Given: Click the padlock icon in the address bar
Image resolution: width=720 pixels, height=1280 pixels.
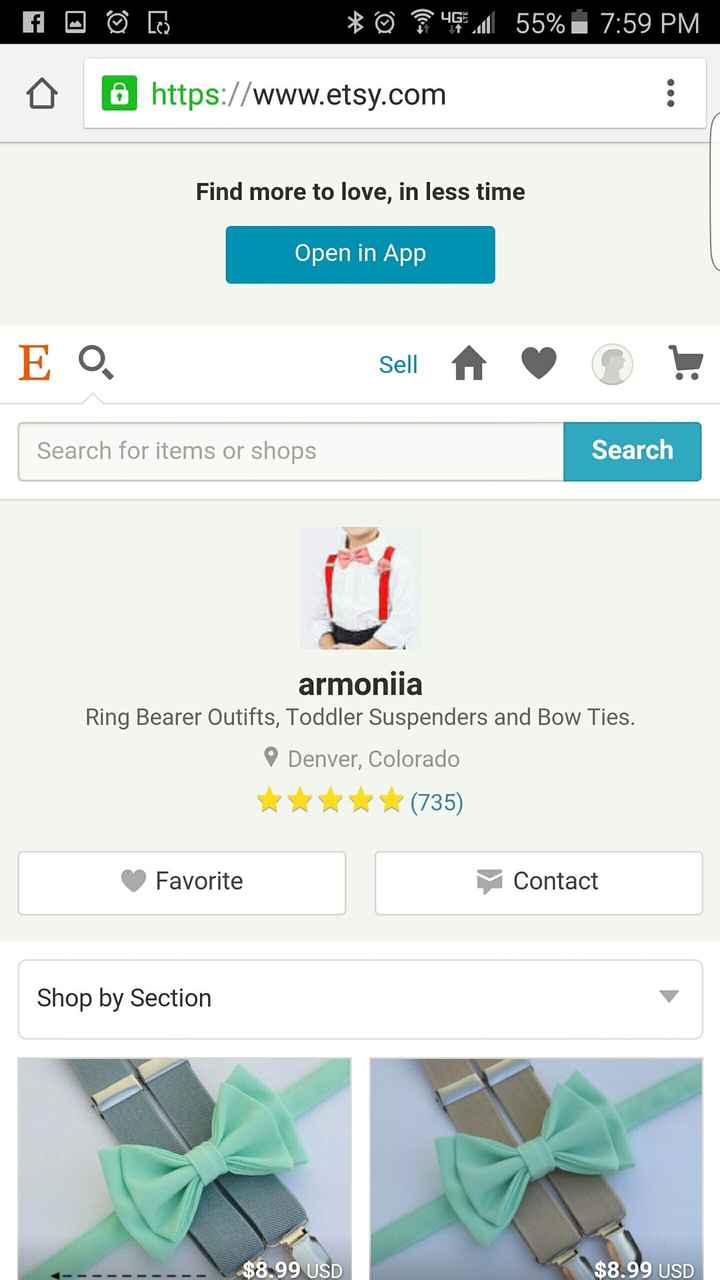Looking at the screenshot, I should [x=119, y=93].
